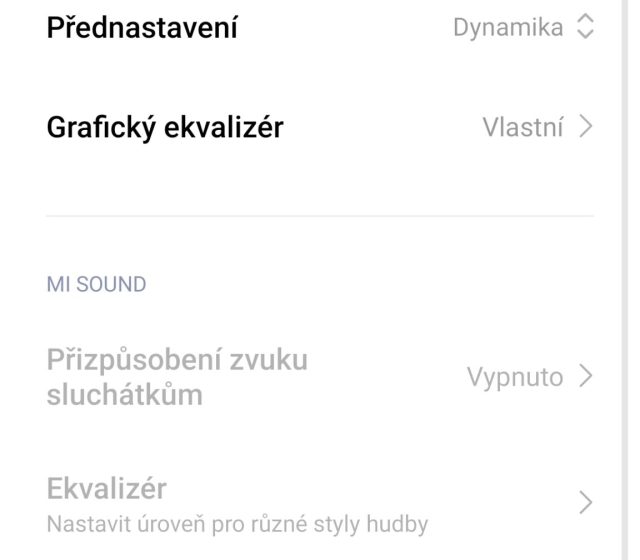Open Grafický ekvalizér settings
Image resolution: width=640 pixels, height=560 pixels.
point(320,127)
